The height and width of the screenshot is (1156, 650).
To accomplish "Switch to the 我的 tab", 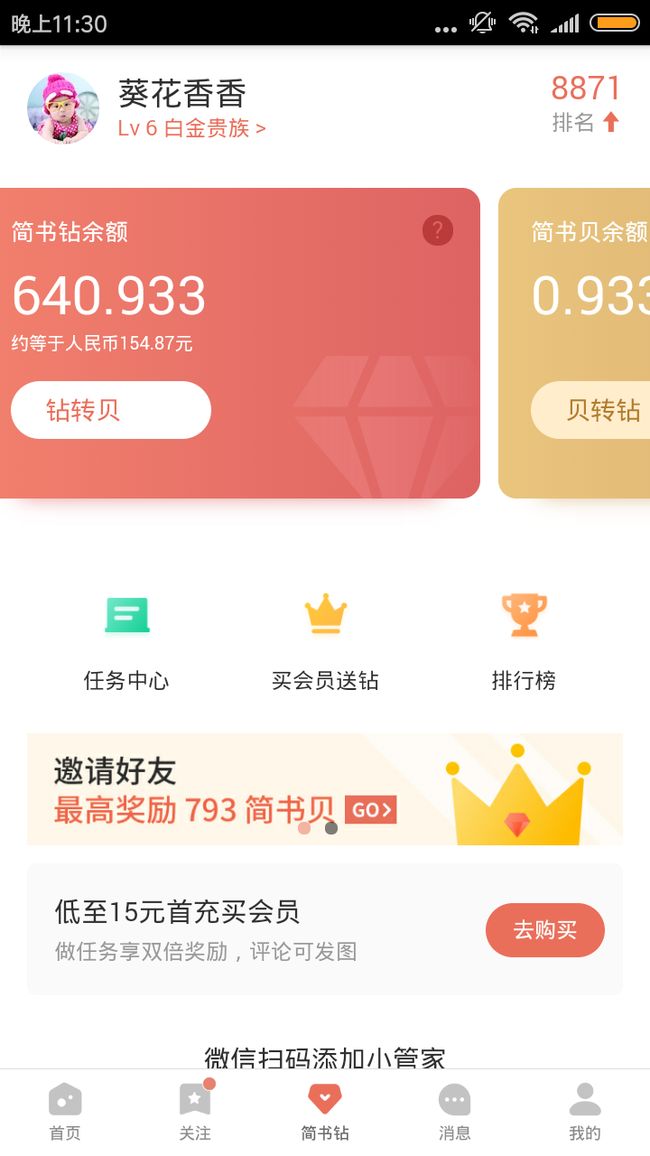I will coord(585,1113).
